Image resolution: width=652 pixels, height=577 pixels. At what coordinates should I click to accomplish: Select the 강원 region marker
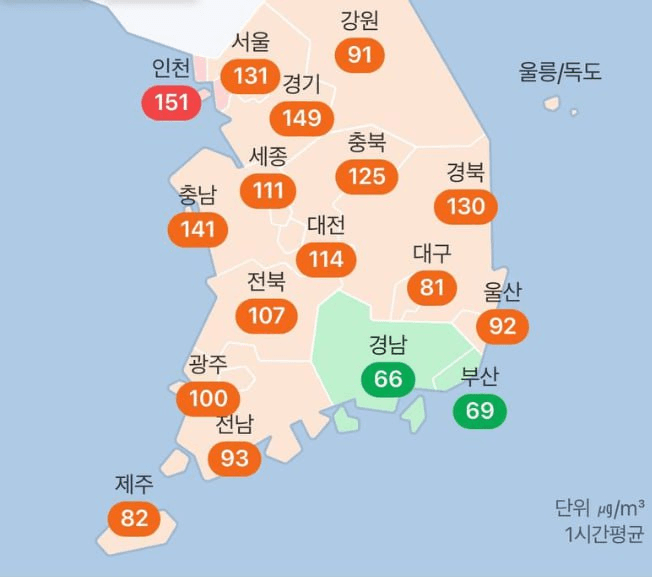pos(359,54)
